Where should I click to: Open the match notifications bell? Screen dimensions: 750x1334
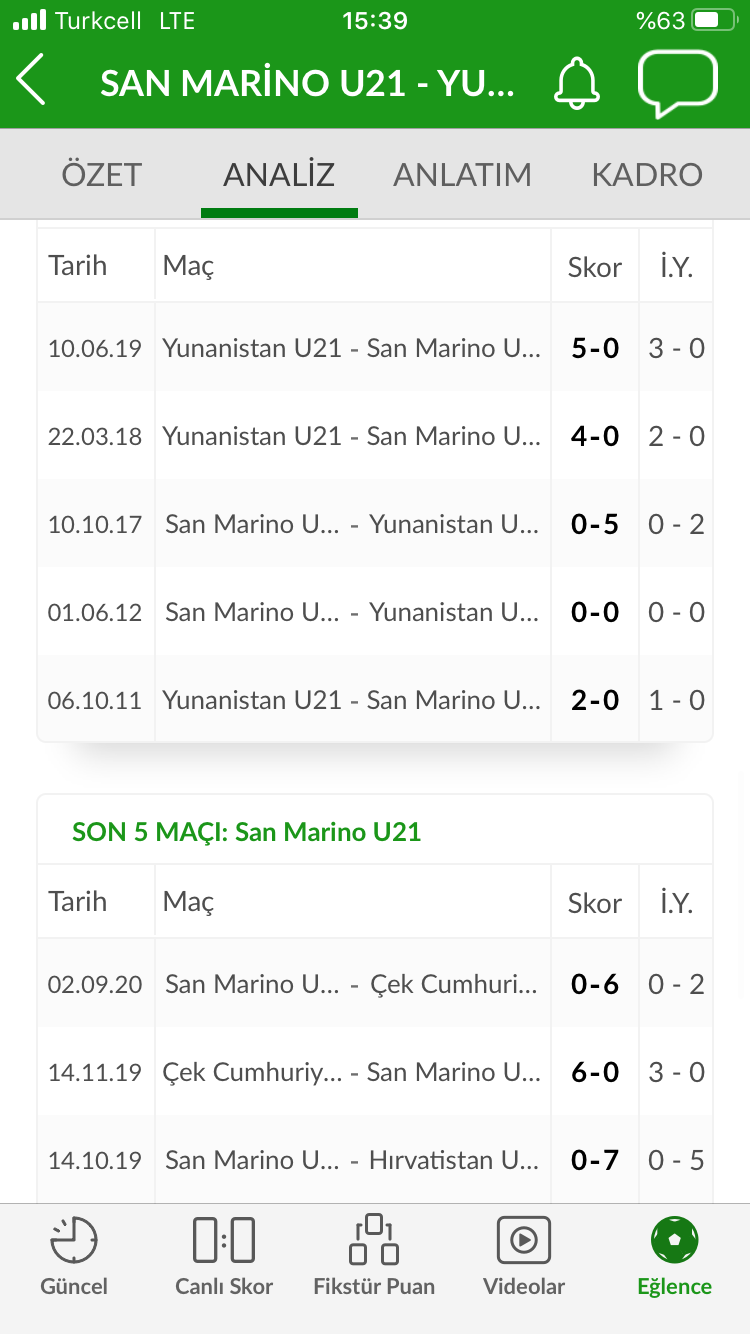[x=577, y=80]
